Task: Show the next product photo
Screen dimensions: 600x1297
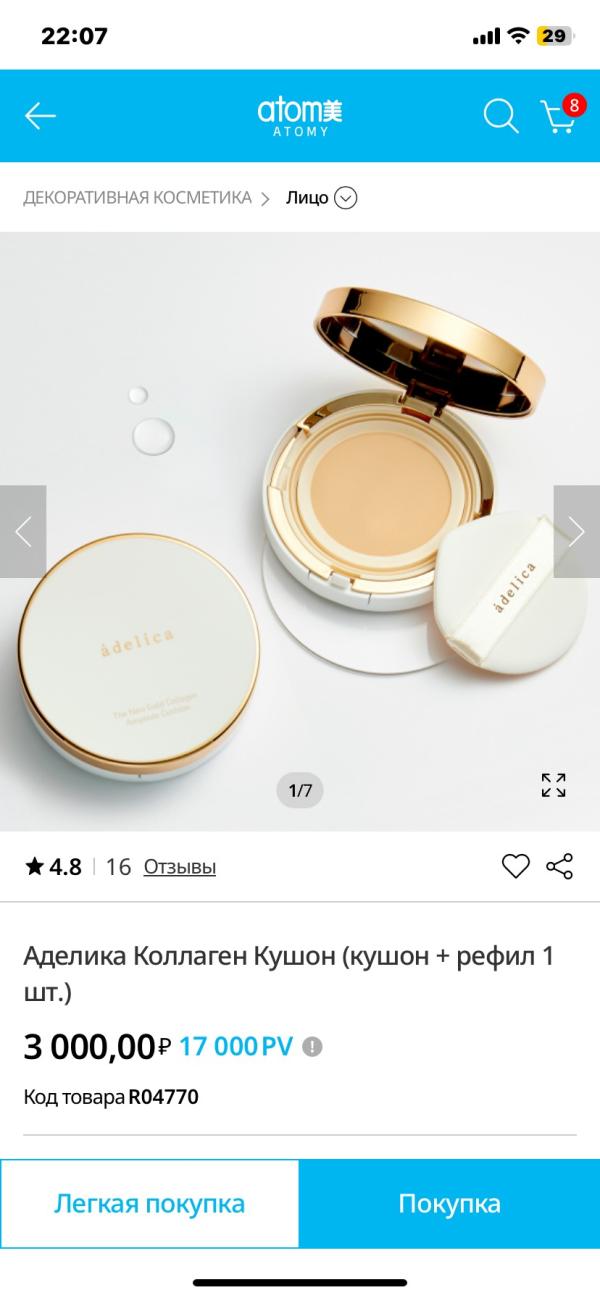Action: coord(577,531)
